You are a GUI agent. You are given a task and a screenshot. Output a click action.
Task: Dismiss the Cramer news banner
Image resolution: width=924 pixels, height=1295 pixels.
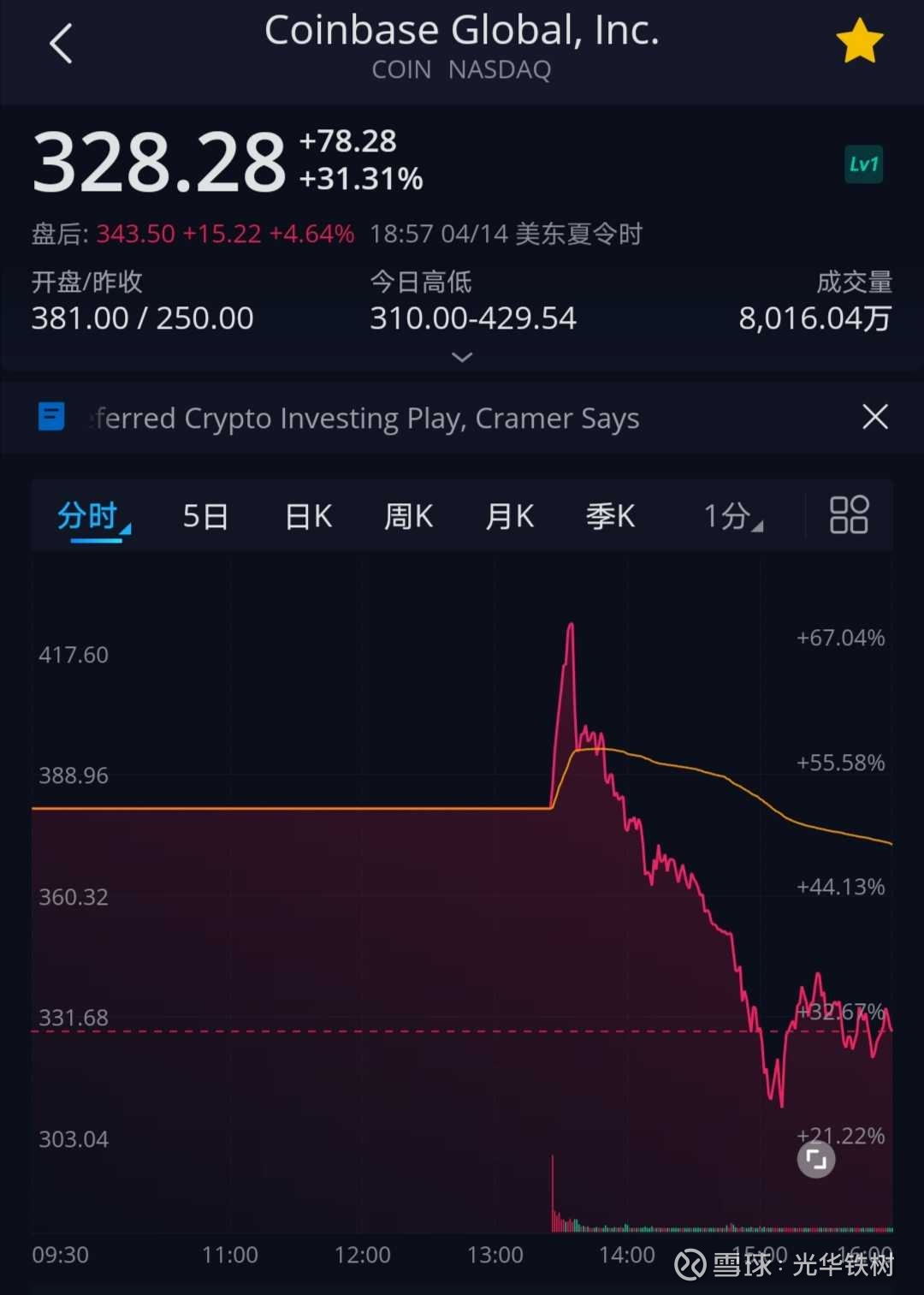click(874, 417)
